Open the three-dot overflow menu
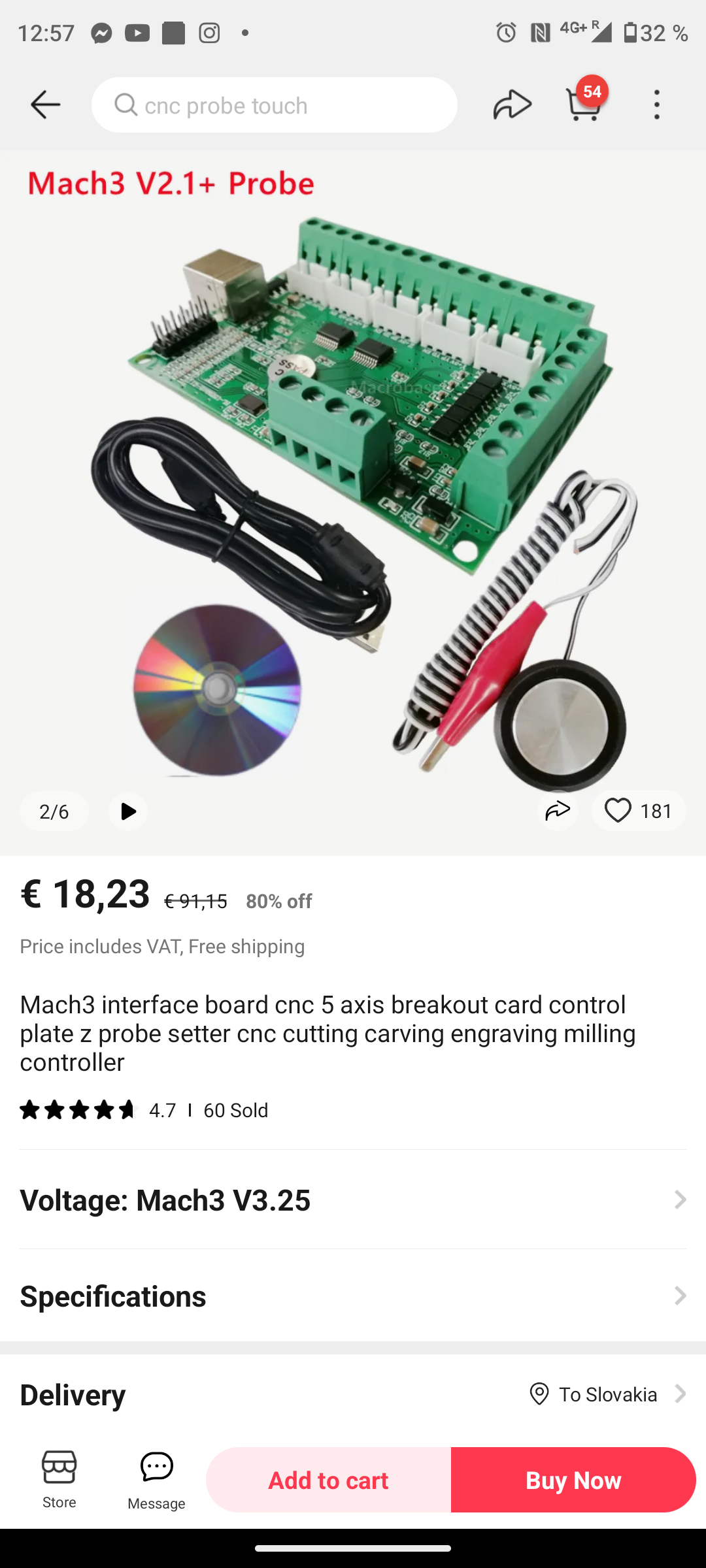The width and height of the screenshot is (706, 1568). (657, 105)
